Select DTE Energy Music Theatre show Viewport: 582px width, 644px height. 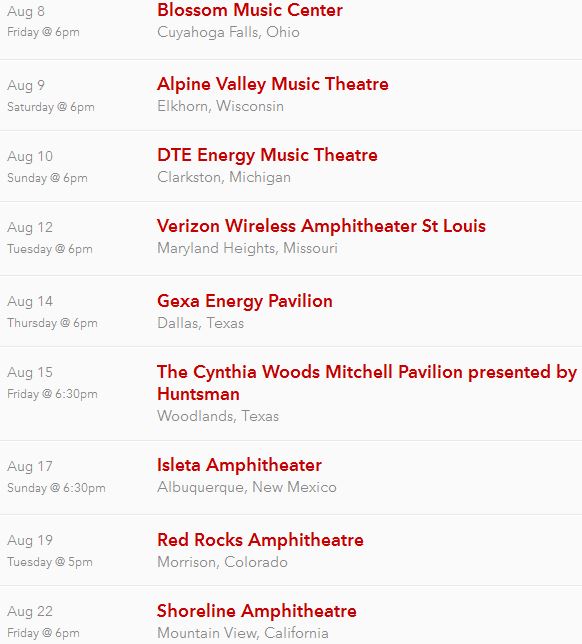coord(267,155)
